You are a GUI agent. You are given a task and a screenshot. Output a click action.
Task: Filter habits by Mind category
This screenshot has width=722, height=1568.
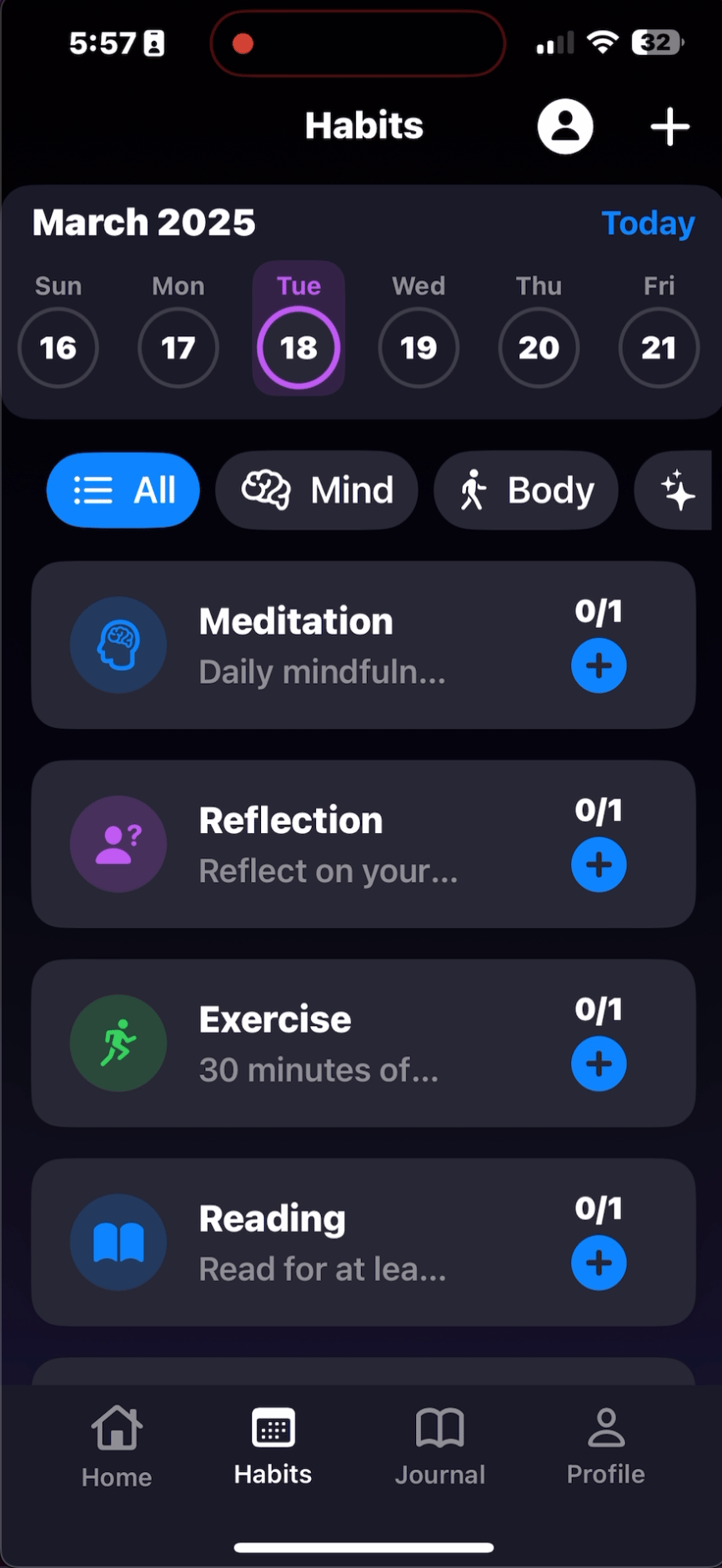click(x=317, y=490)
